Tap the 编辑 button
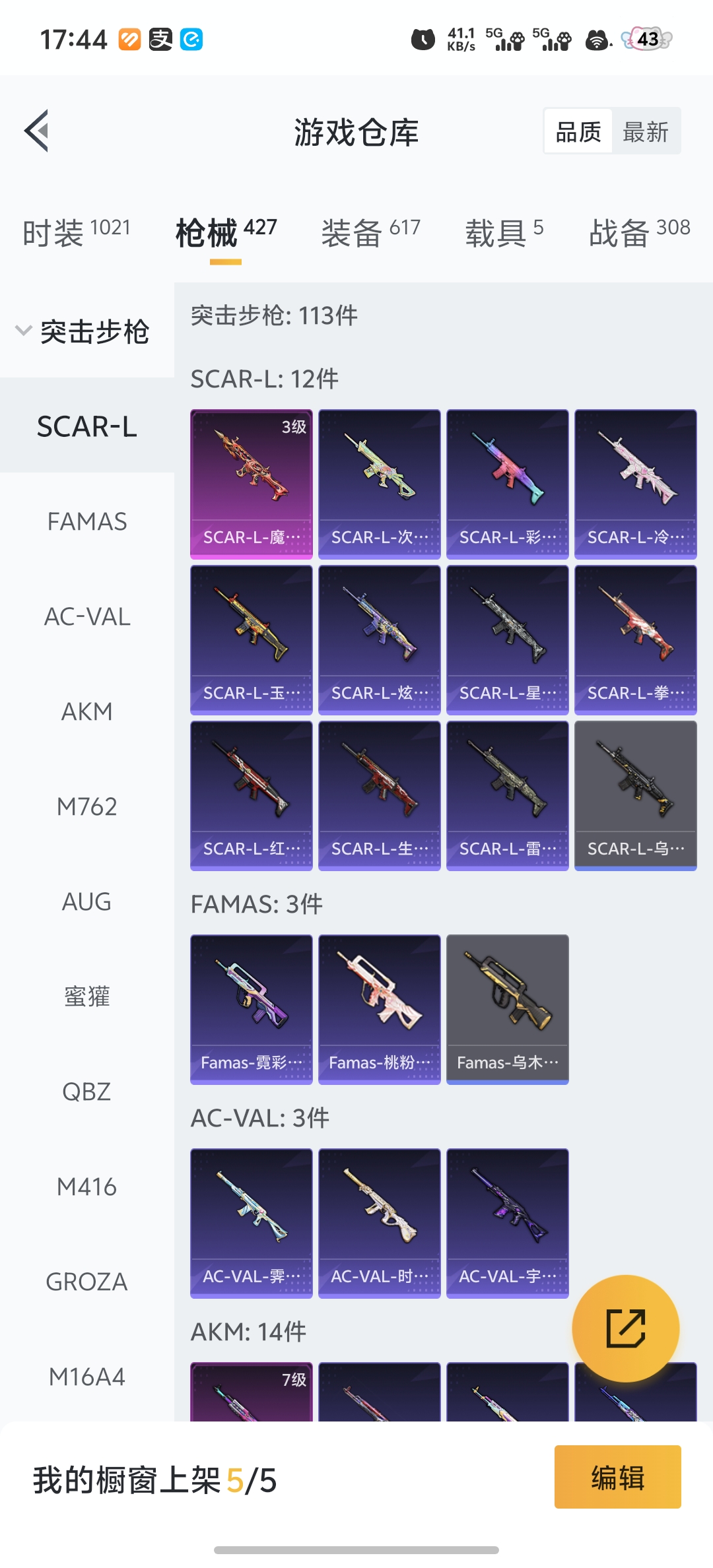 click(617, 1477)
